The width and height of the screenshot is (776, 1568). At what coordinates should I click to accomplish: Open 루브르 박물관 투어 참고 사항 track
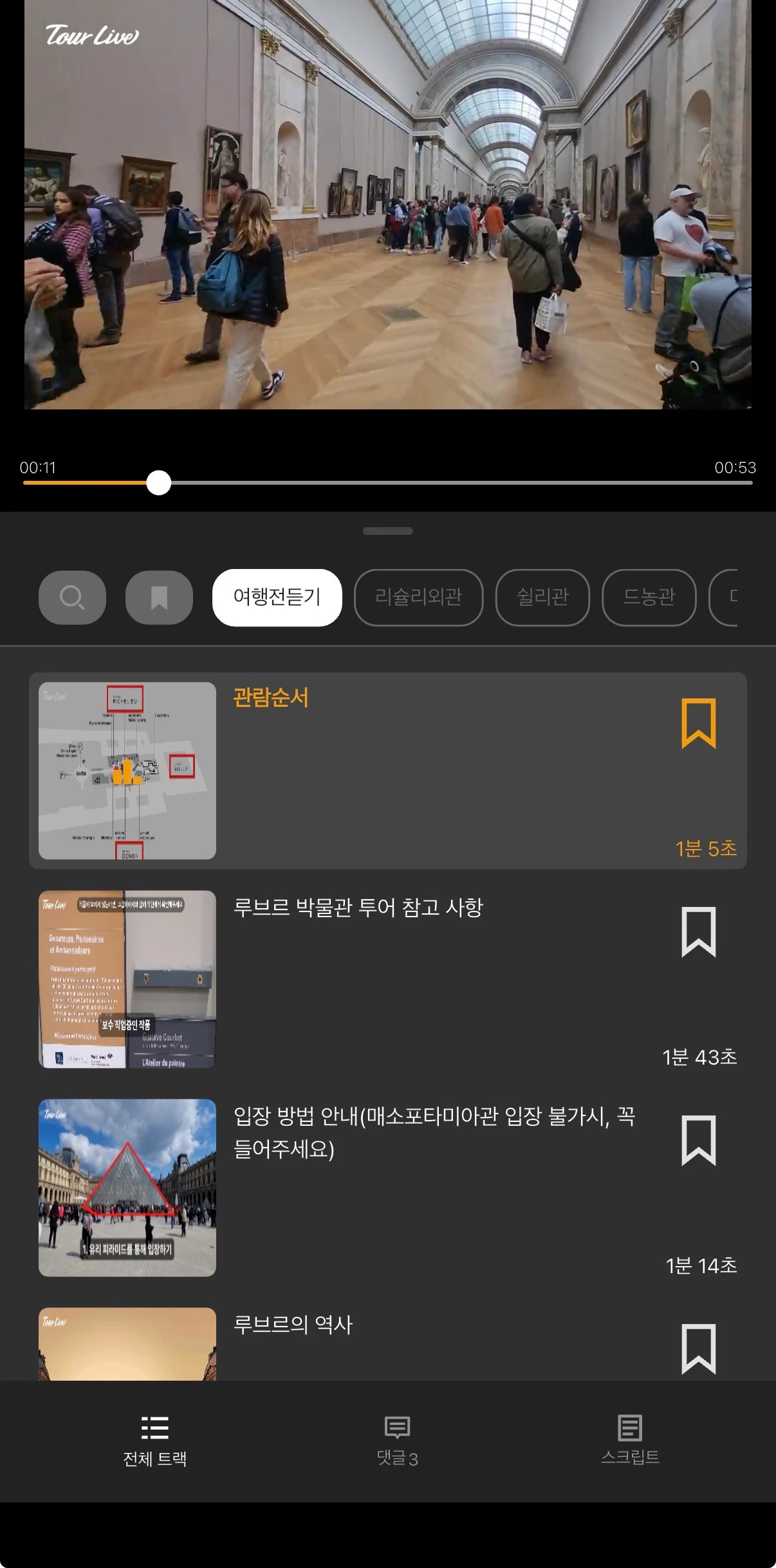click(386, 979)
